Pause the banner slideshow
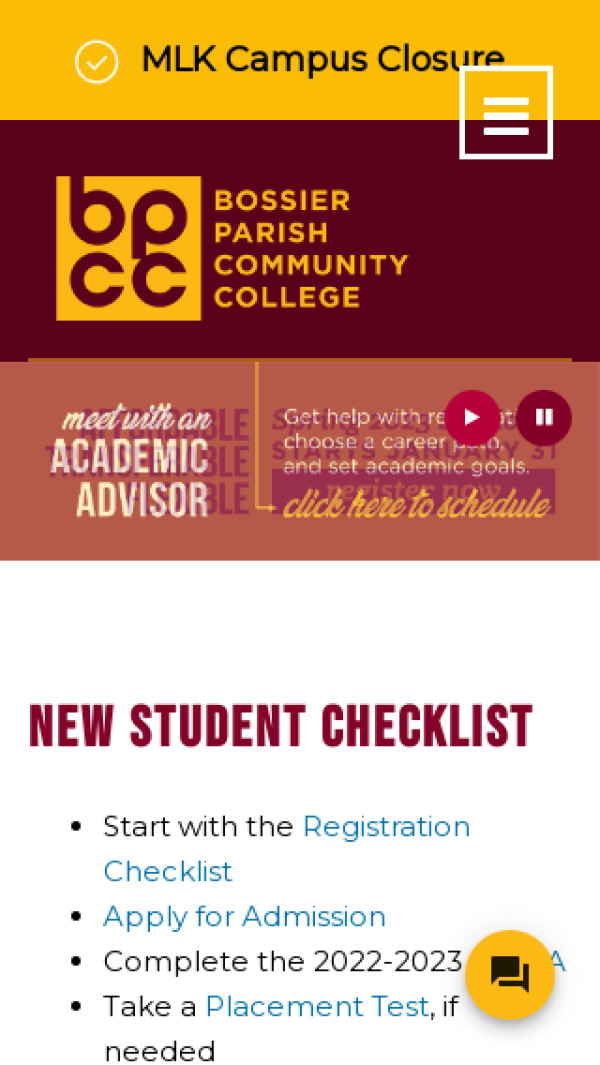 [x=544, y=417]
